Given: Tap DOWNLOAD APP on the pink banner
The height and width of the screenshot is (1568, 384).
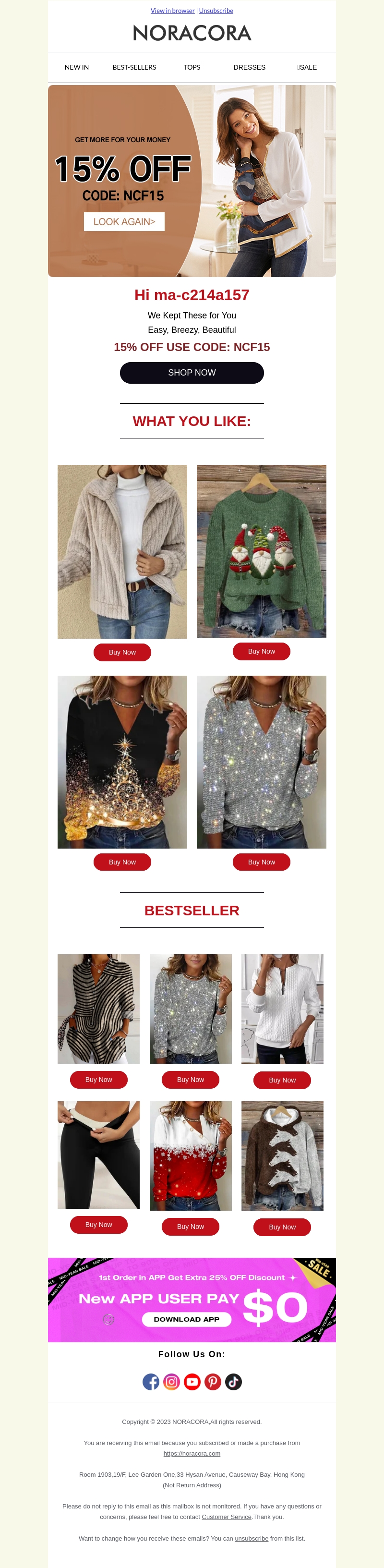Looking at the screenshot, I should click(x=186, y=1319).
